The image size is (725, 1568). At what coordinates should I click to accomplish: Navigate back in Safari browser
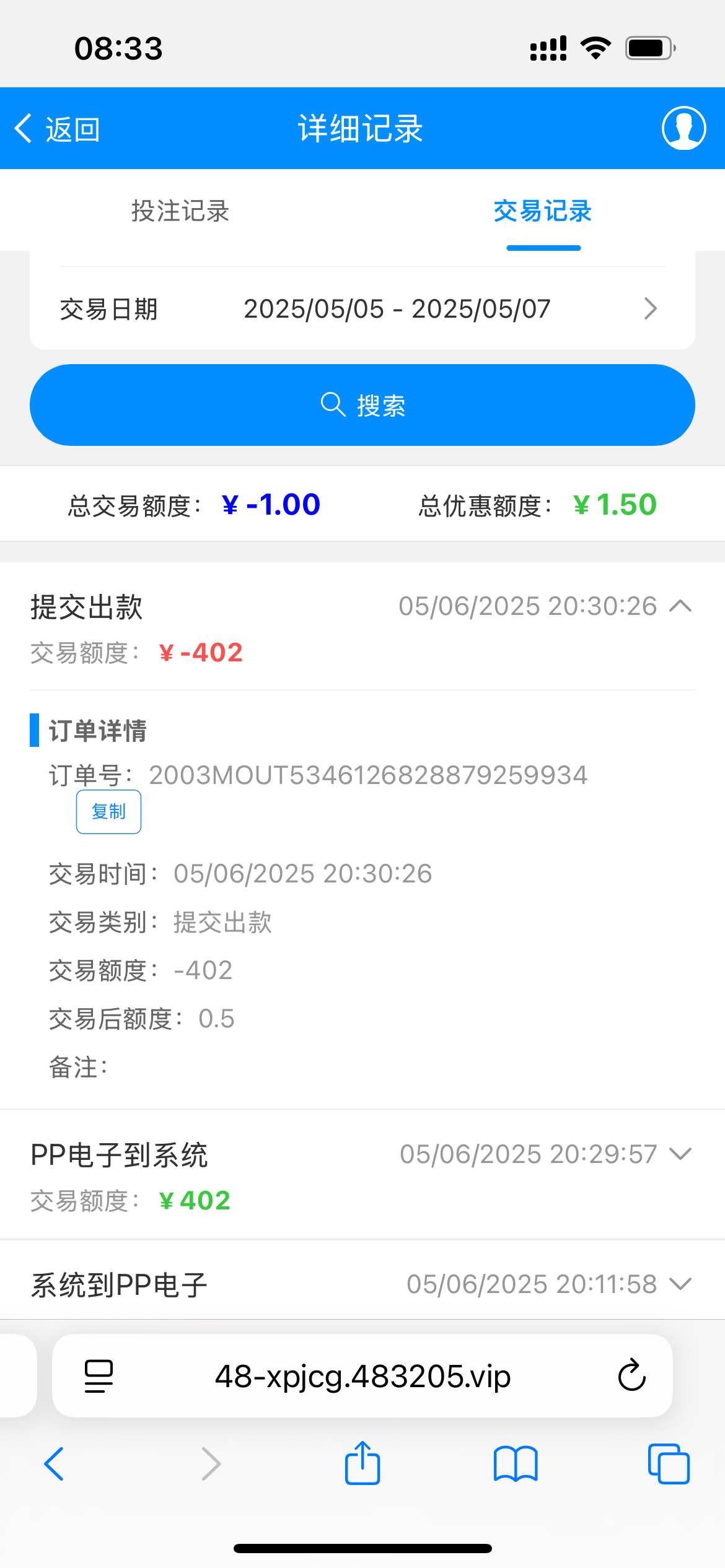click(55, 1464)
